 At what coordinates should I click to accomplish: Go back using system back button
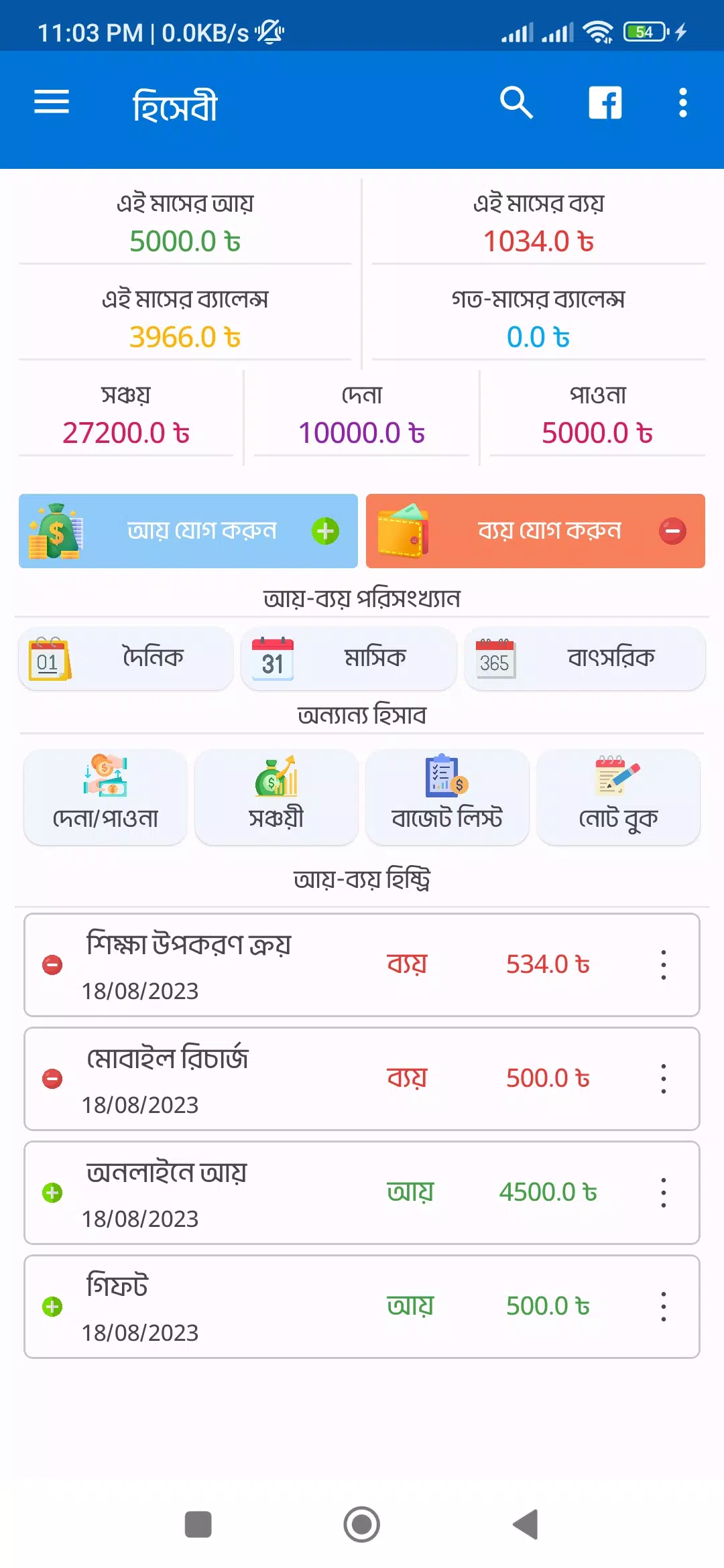526,1524
